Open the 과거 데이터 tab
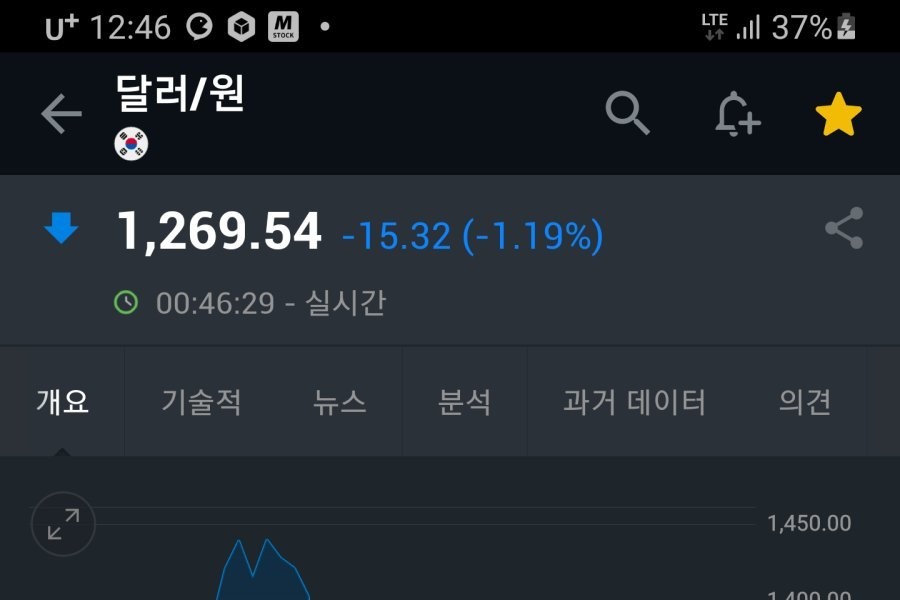 tap(634, 403)
